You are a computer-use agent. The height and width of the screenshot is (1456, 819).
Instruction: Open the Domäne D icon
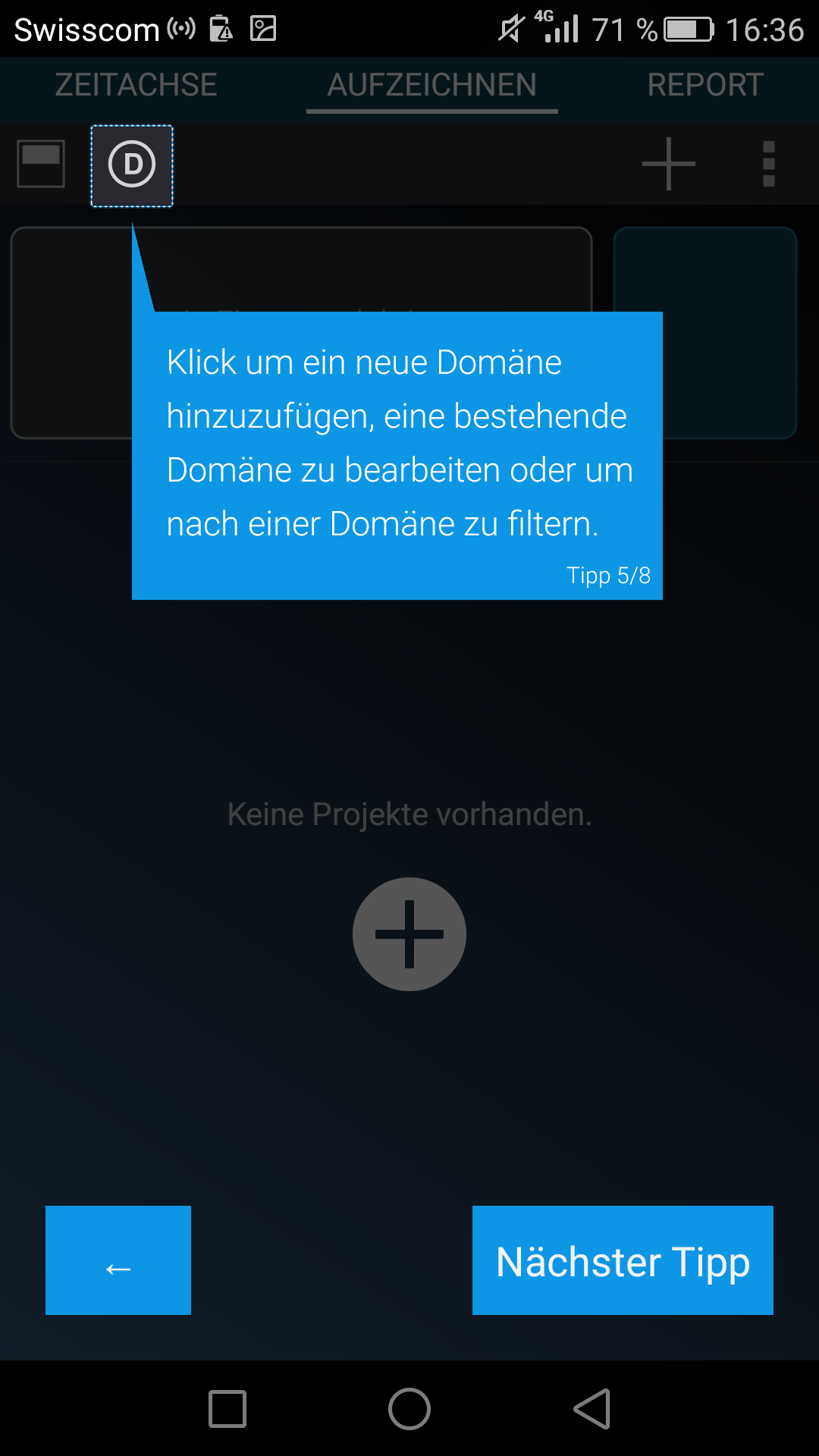coord(132,165)
